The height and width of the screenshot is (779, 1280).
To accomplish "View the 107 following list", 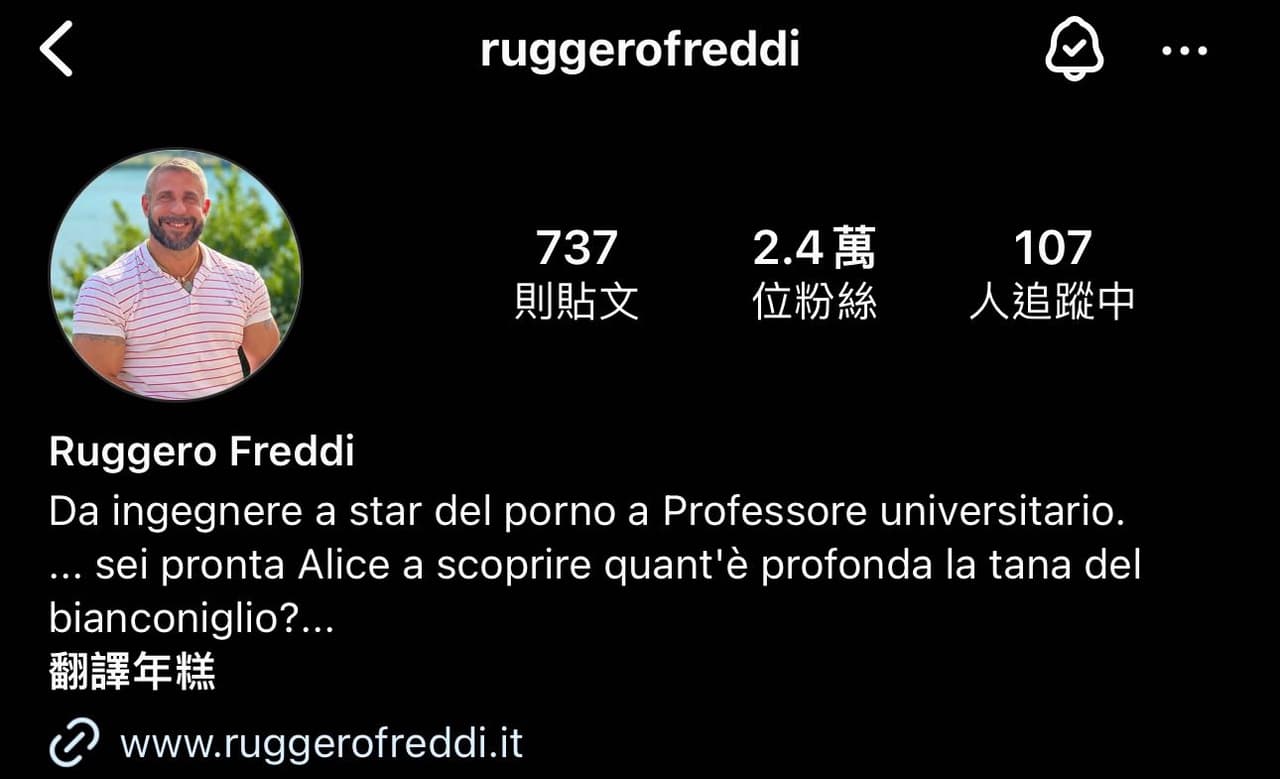I will (x=1052, y=274).
